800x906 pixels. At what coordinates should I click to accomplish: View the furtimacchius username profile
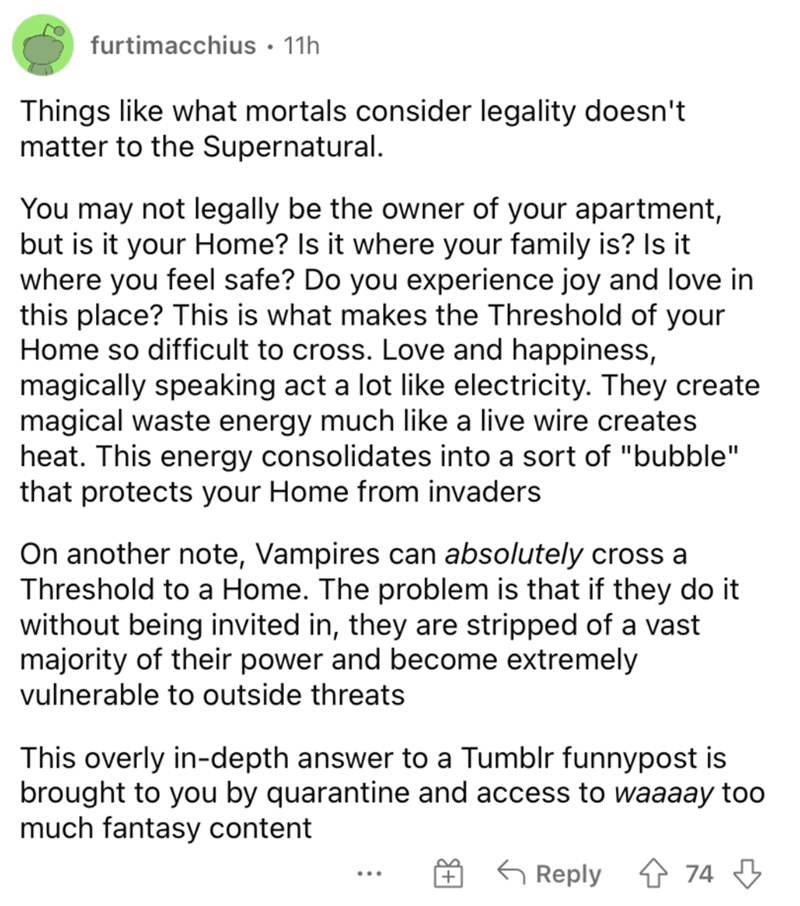click(172, 45)
